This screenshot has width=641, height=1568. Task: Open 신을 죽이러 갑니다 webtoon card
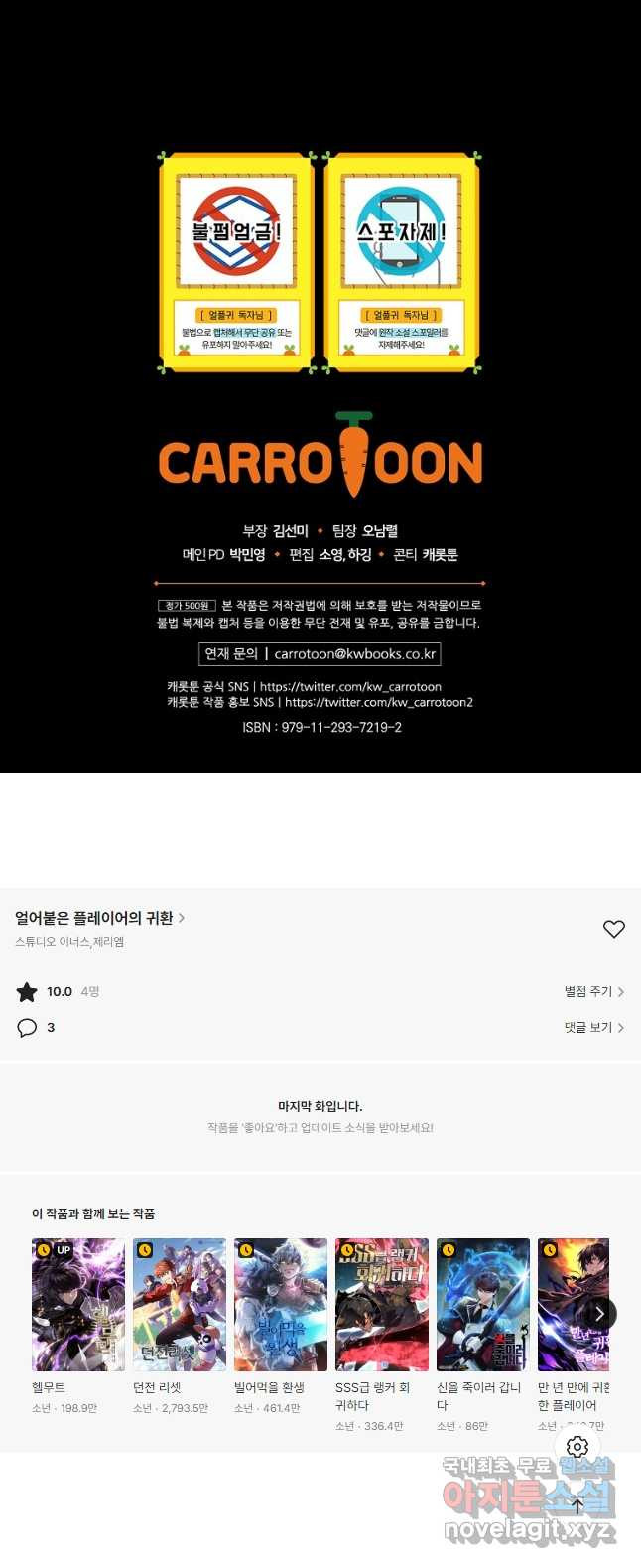483,1305
